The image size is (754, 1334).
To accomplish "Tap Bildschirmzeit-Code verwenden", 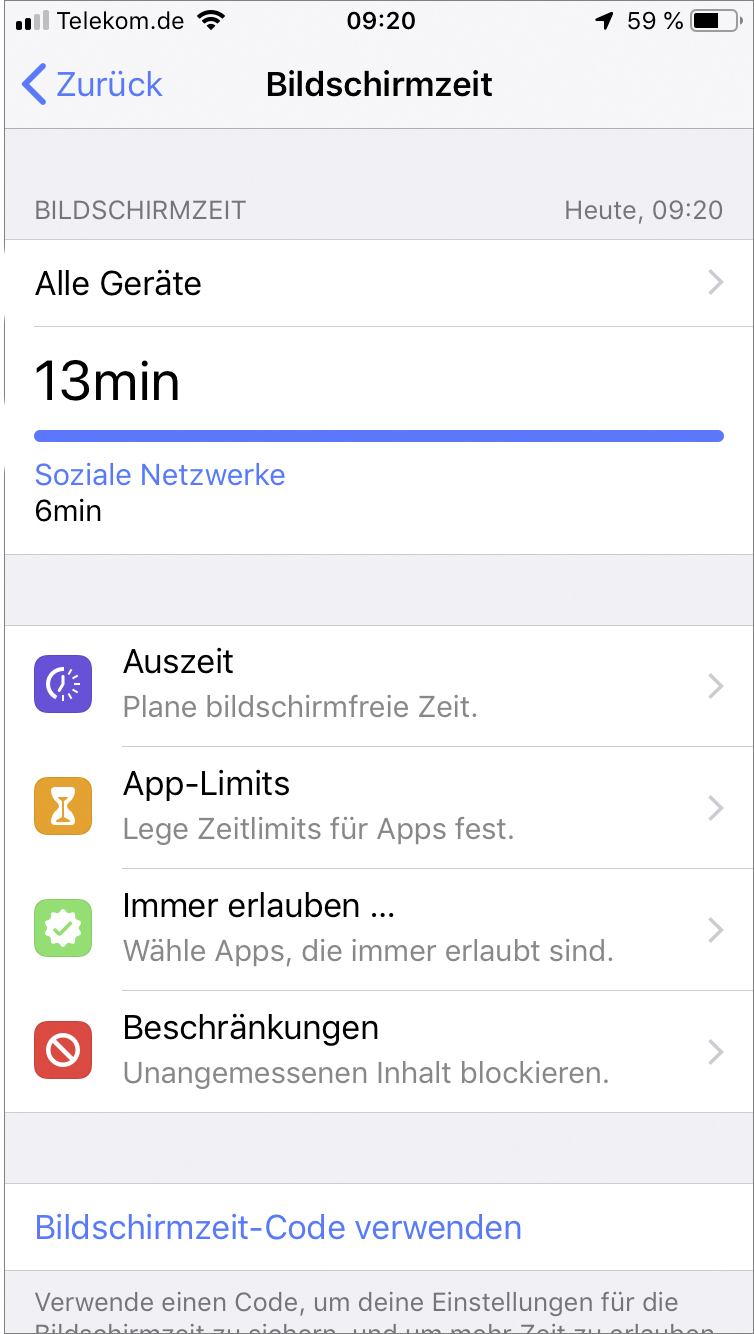I will (x=278, y=1227).
